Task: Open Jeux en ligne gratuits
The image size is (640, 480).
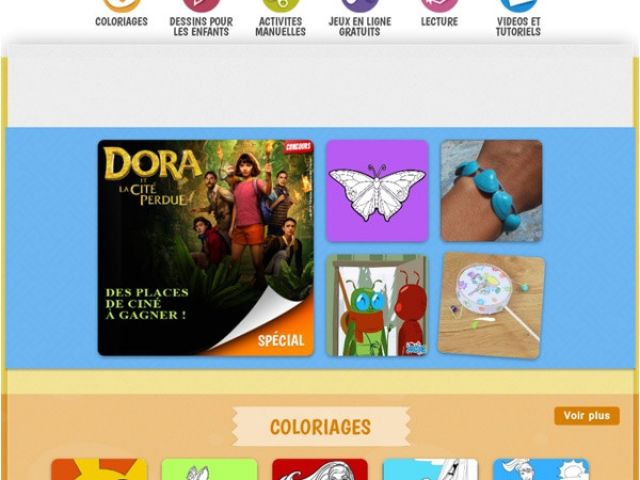Action: coord(359,24)
